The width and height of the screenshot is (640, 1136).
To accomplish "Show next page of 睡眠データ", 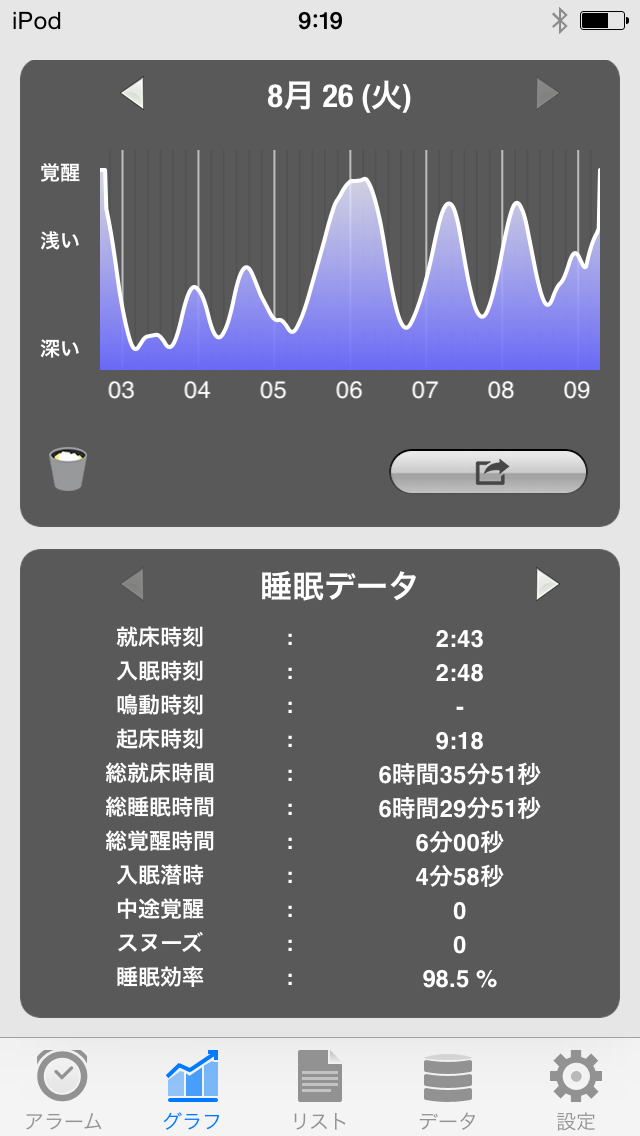I will [547, 584].
